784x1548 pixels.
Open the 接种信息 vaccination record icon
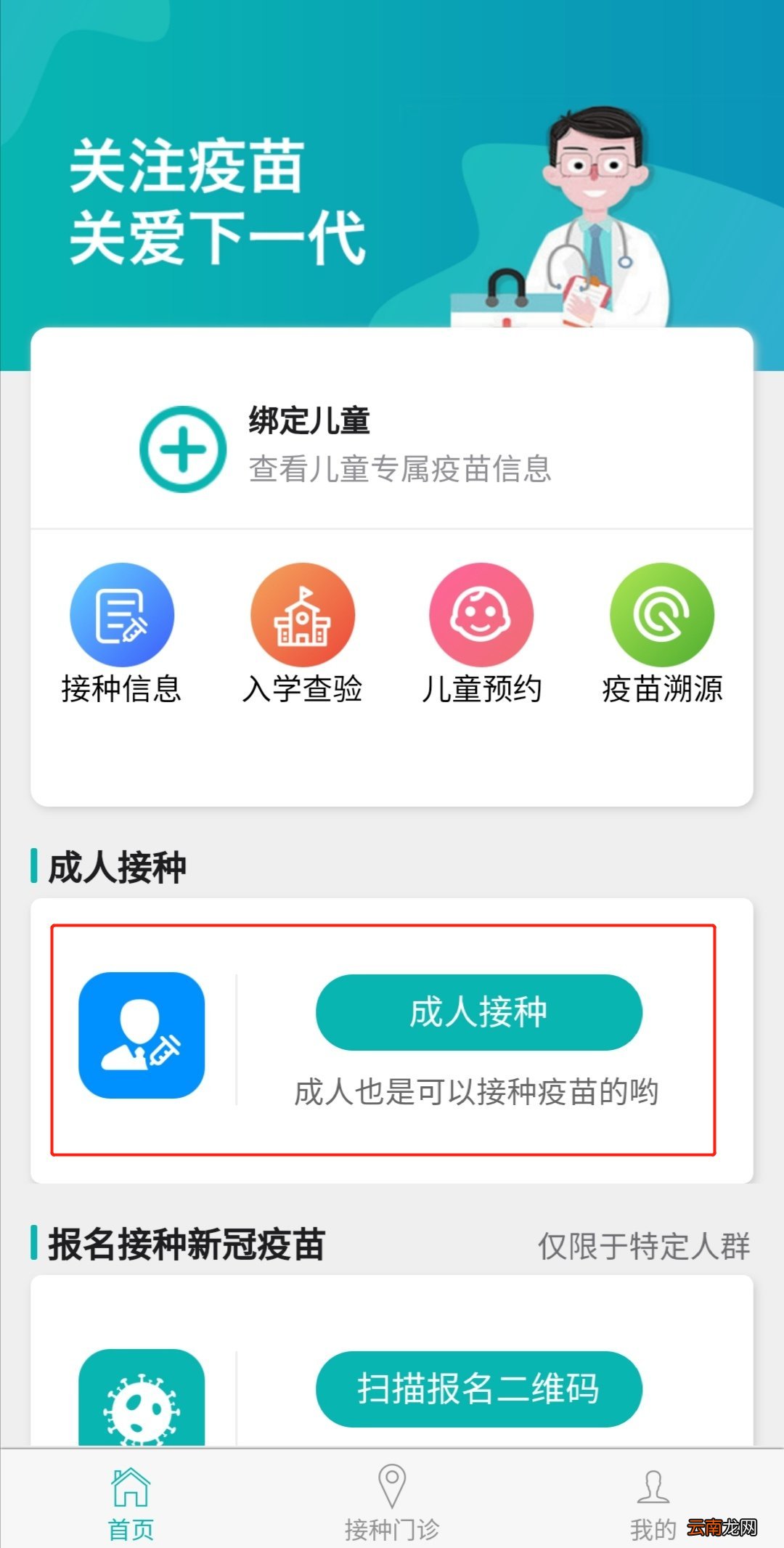[121, 614]
